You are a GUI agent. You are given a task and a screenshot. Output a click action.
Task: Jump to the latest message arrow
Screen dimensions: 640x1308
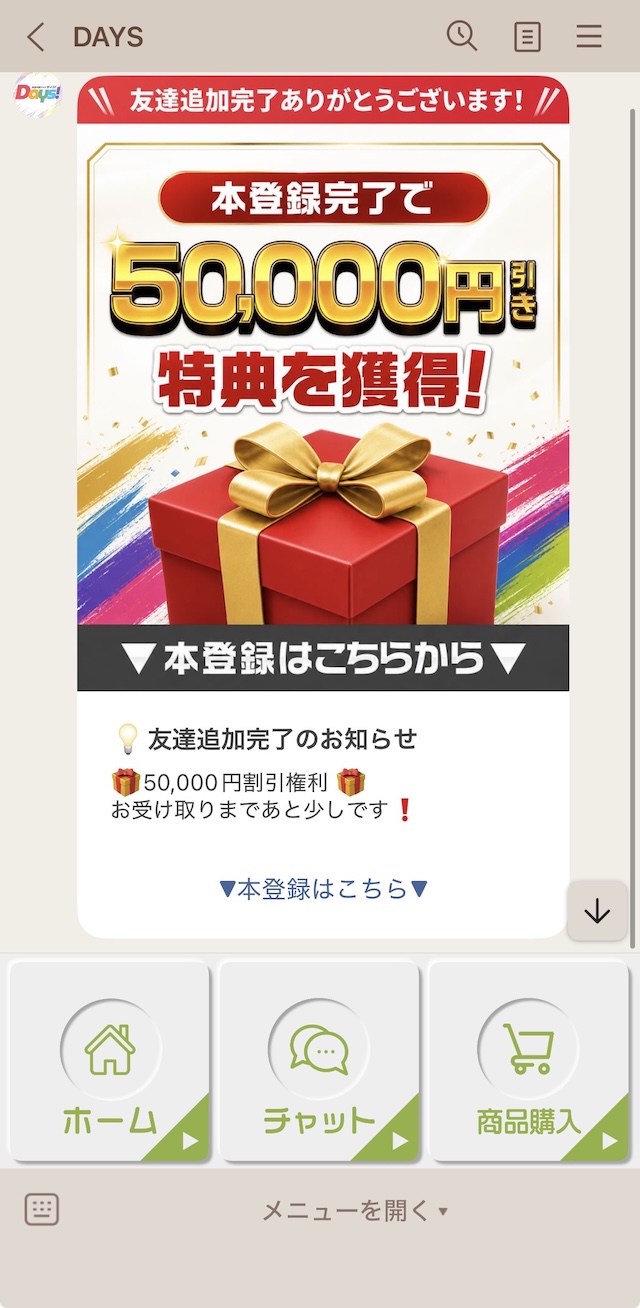coord(597,911)
